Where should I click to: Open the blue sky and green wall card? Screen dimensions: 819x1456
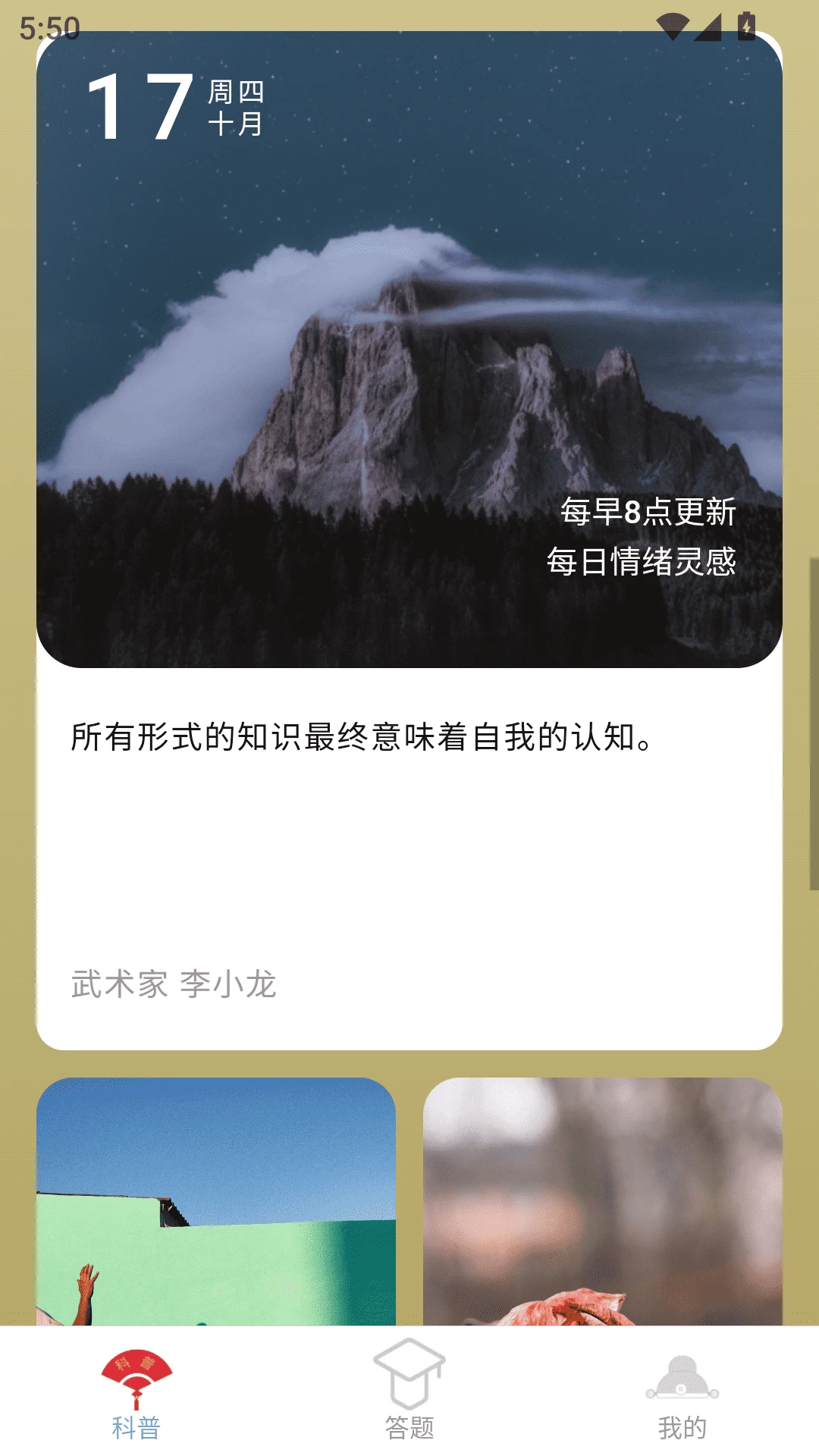pos(216,1202)
